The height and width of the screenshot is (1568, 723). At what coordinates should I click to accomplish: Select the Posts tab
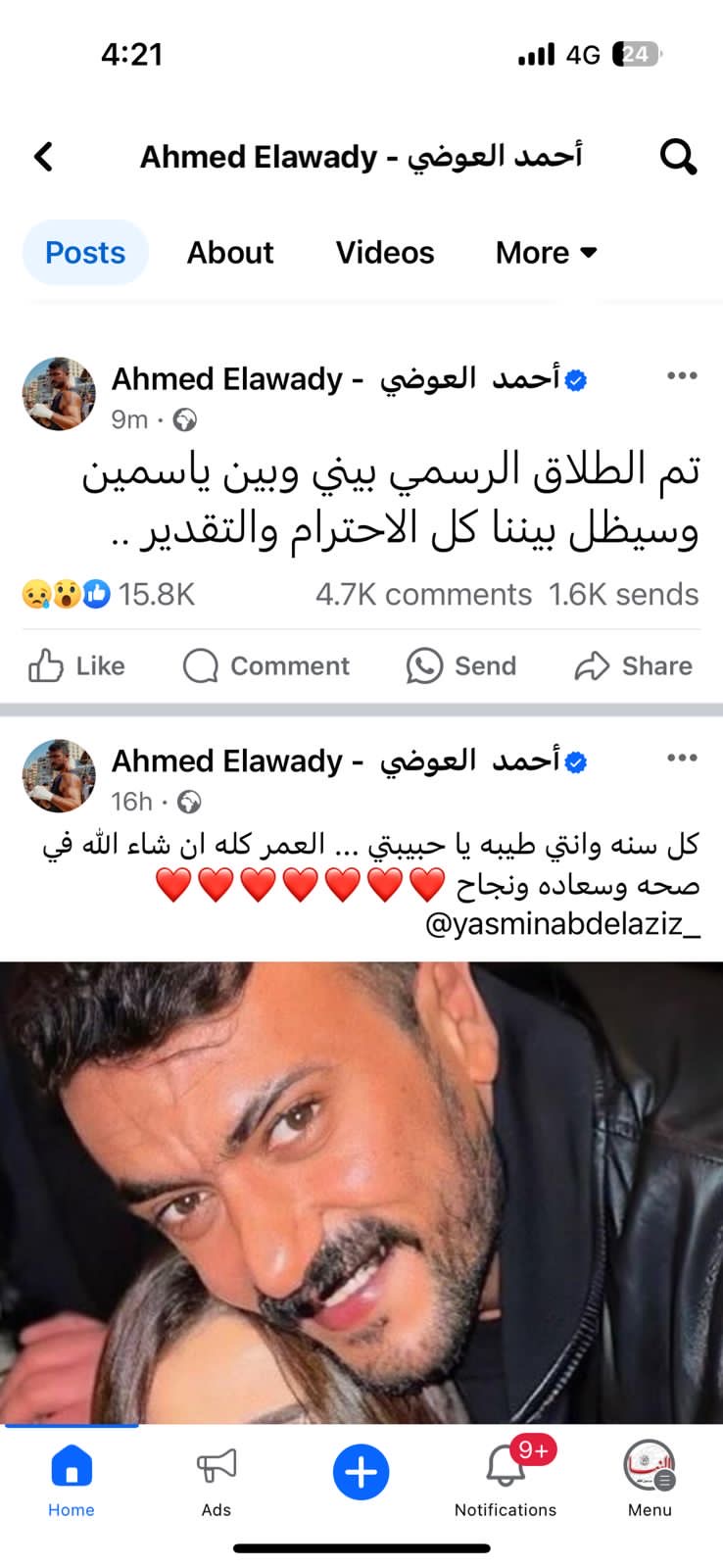coord(85,253)
